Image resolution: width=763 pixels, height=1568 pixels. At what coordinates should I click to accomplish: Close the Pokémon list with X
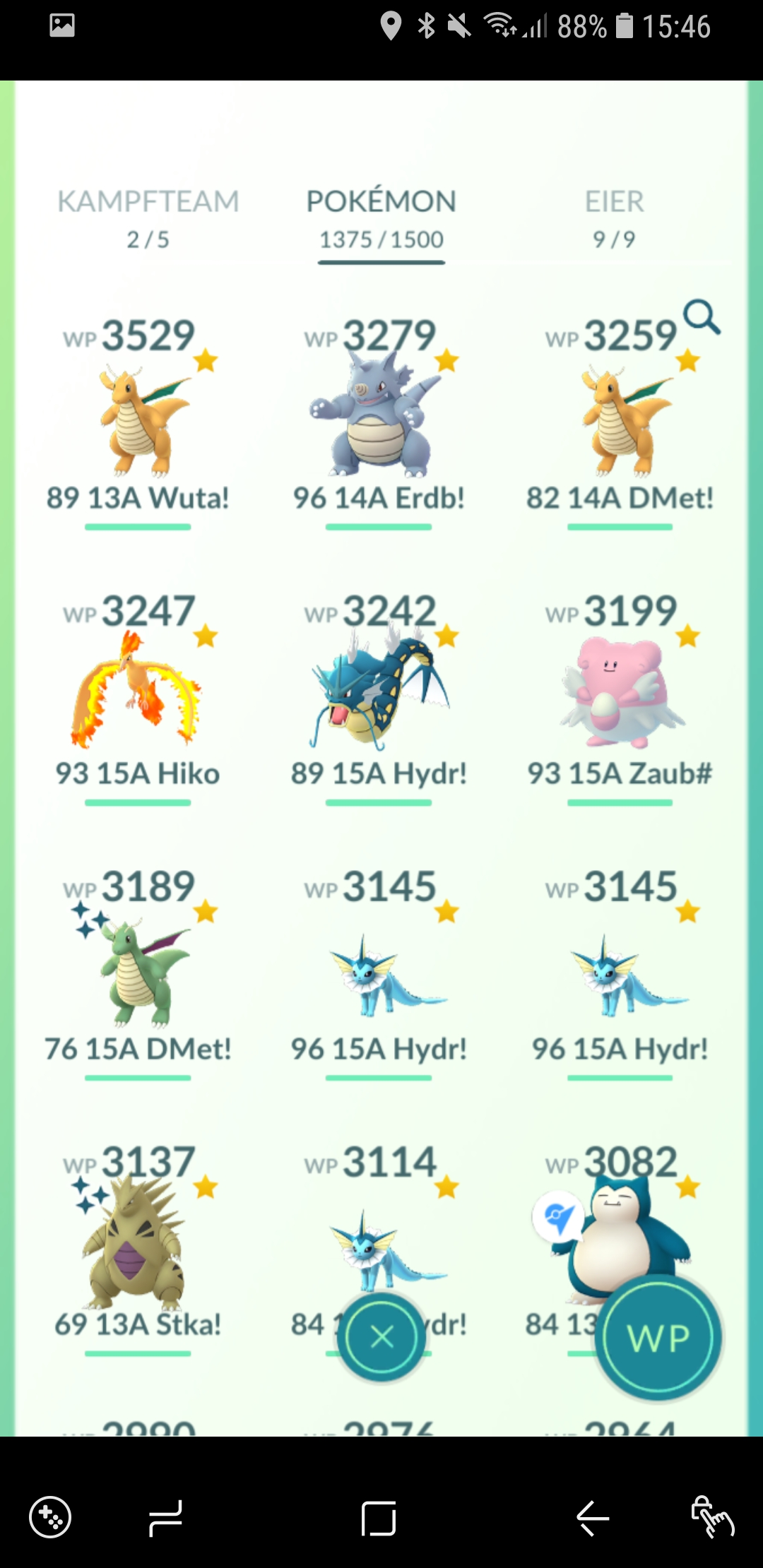[x=382, y=1336]
